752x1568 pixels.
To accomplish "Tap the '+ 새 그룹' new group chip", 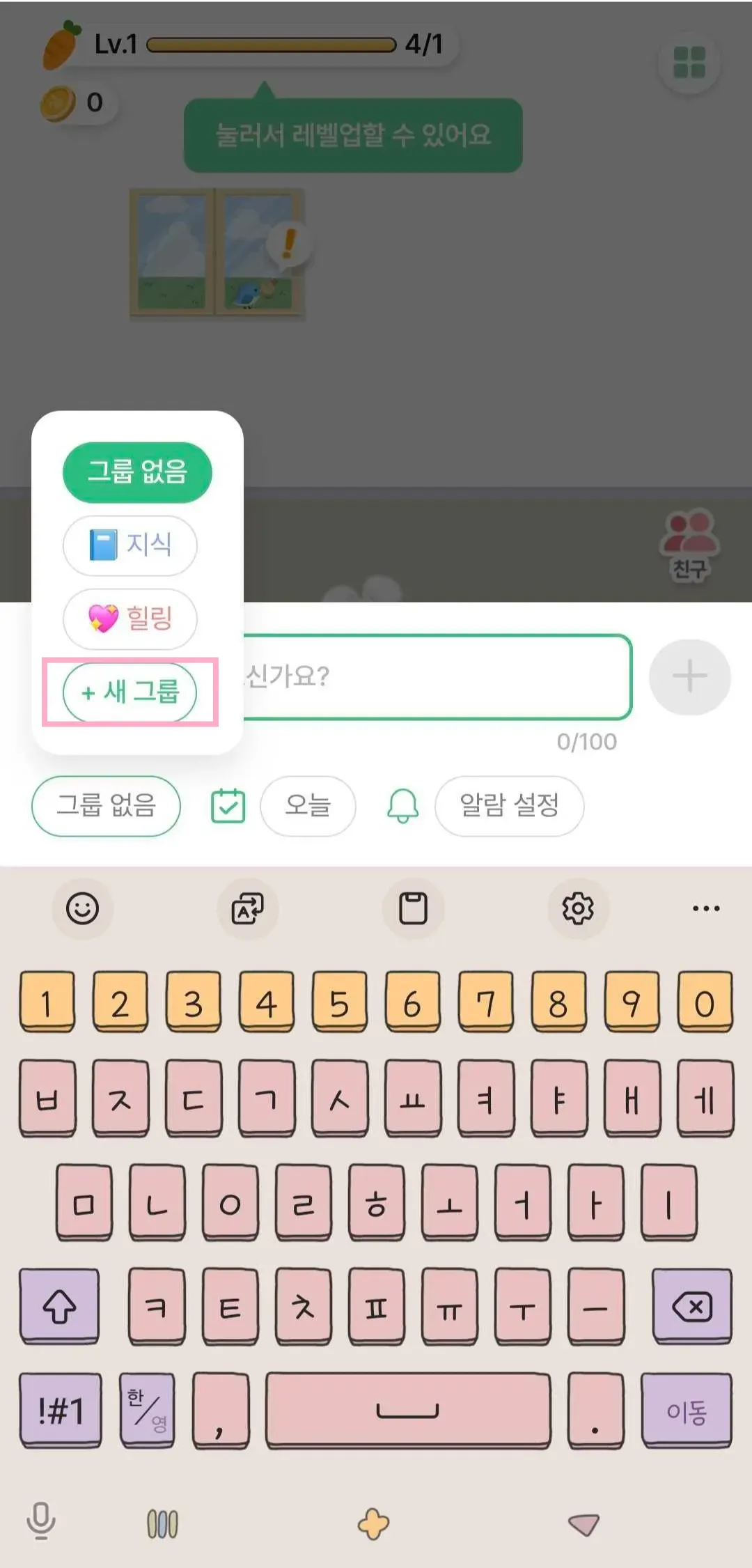I will [130, 692].
